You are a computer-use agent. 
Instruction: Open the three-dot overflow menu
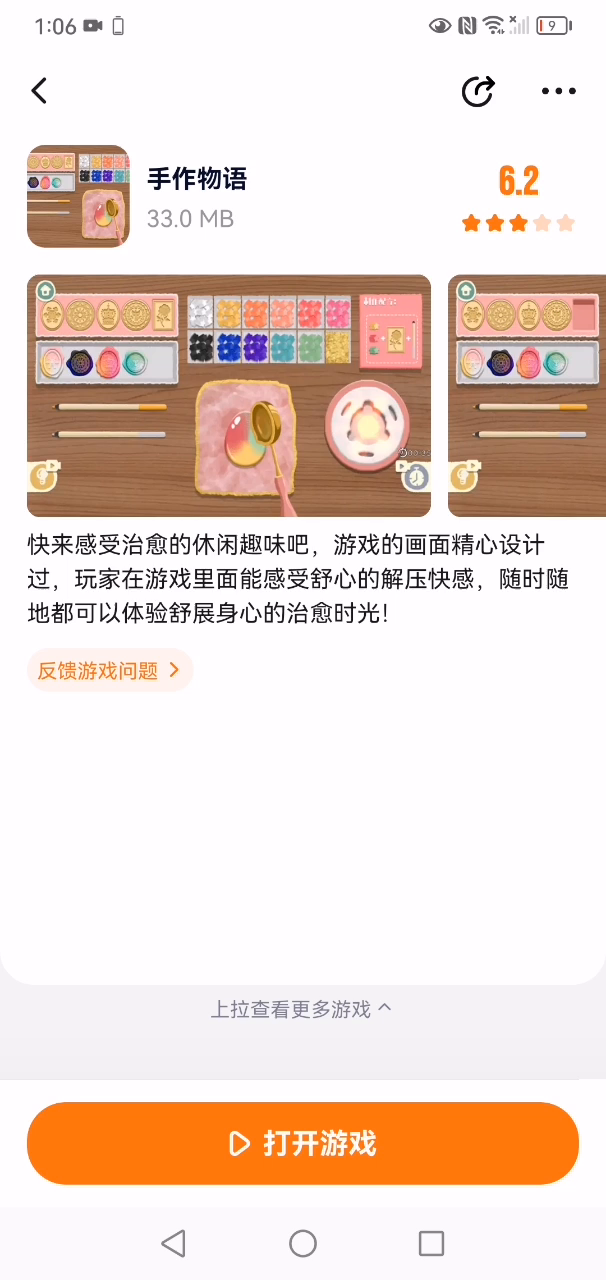[558, 91]
